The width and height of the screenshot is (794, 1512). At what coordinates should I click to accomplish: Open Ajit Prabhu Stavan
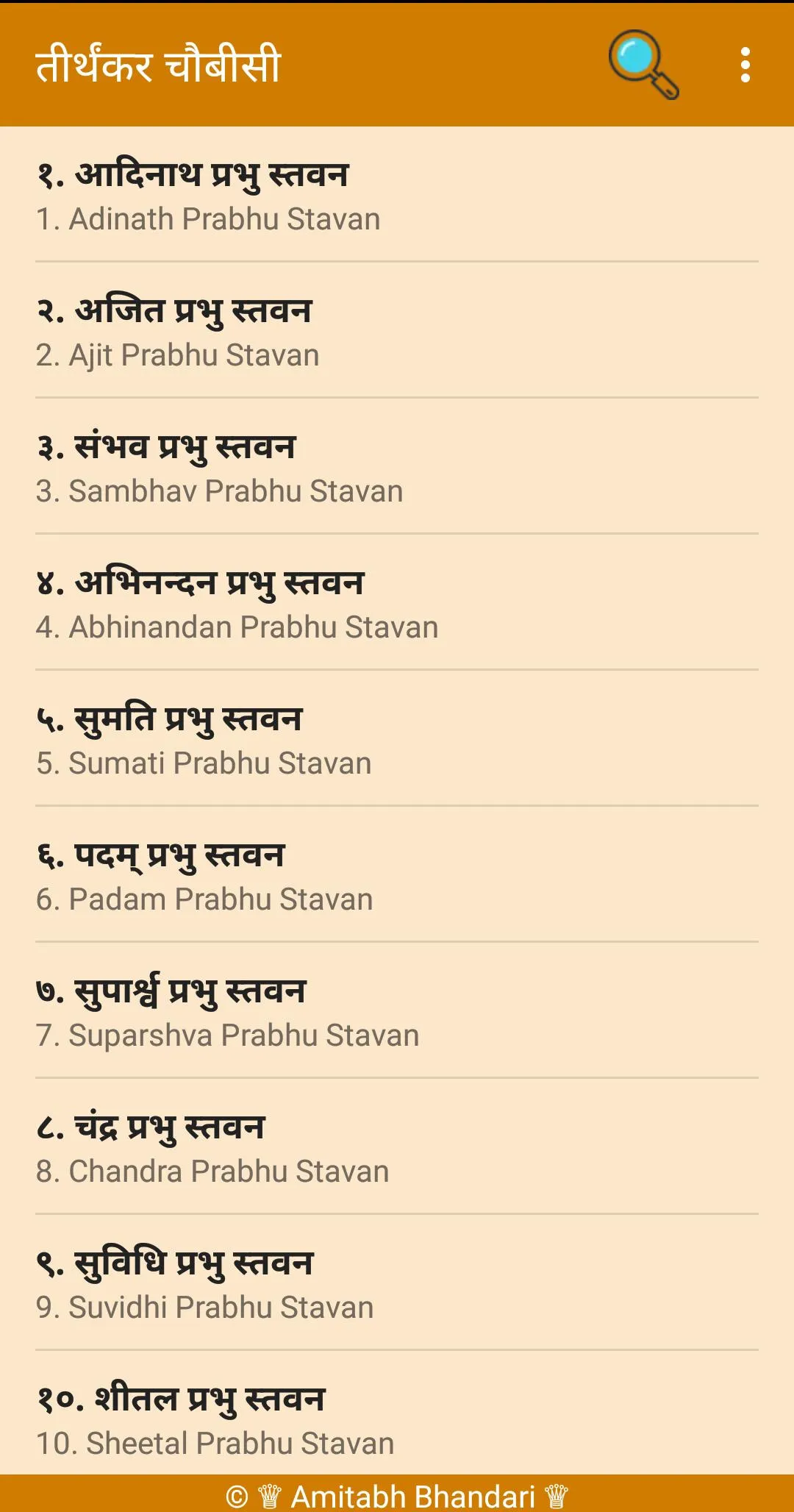pos(397,331)
